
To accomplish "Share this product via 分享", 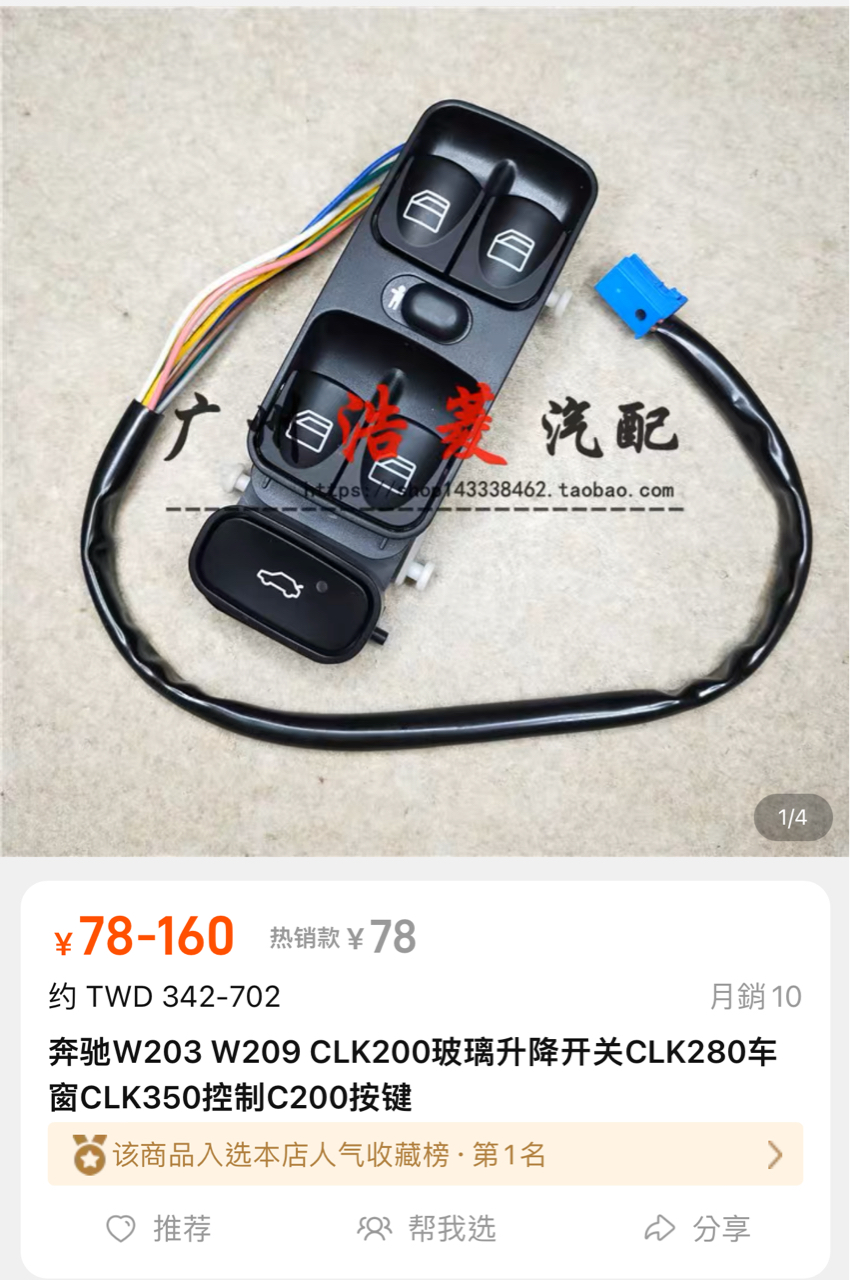I will coord(697,1228).
